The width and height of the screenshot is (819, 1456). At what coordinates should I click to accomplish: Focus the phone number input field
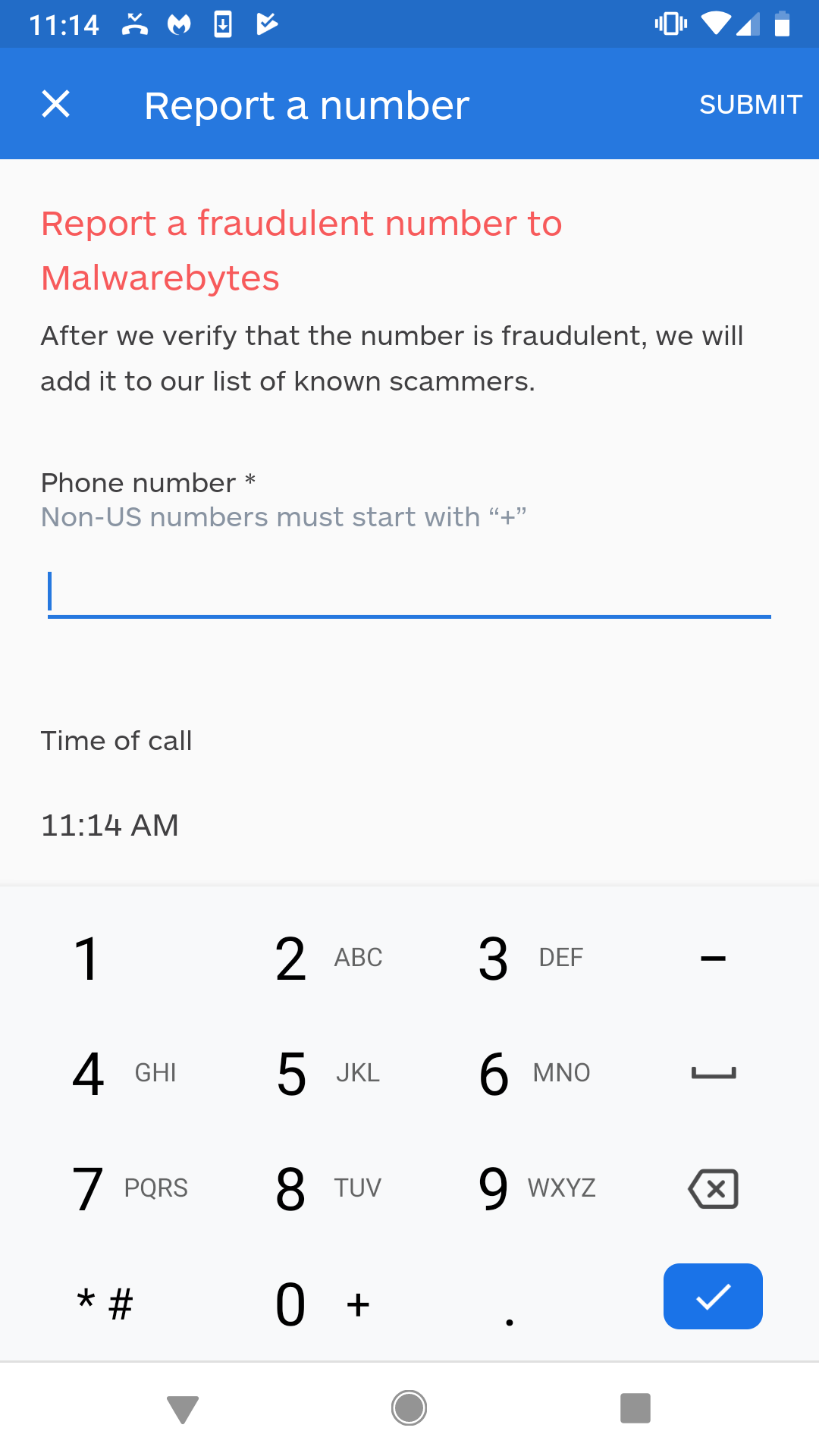(409, 591)
